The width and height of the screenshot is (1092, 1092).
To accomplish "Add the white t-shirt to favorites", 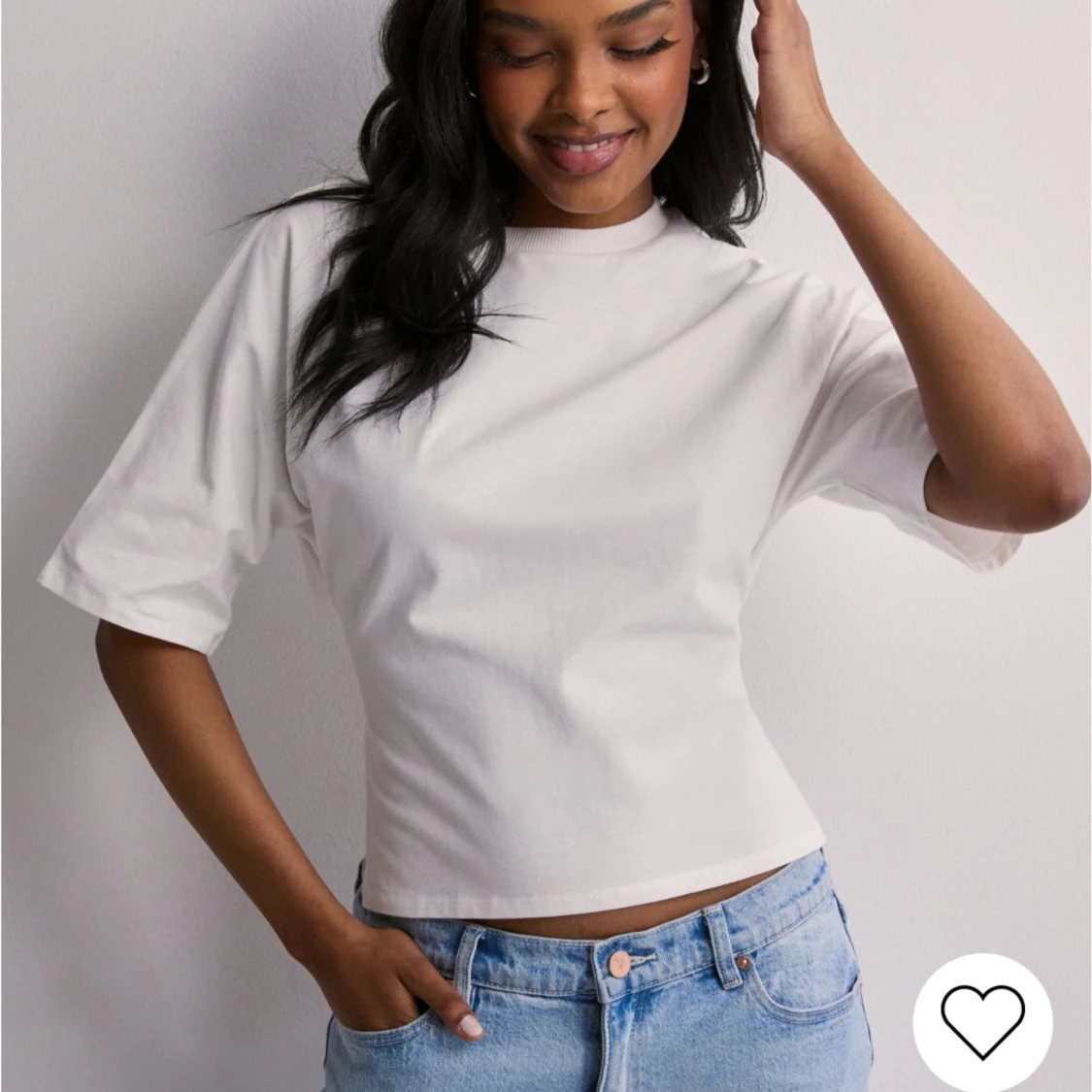I will (x=982, y=1022).
